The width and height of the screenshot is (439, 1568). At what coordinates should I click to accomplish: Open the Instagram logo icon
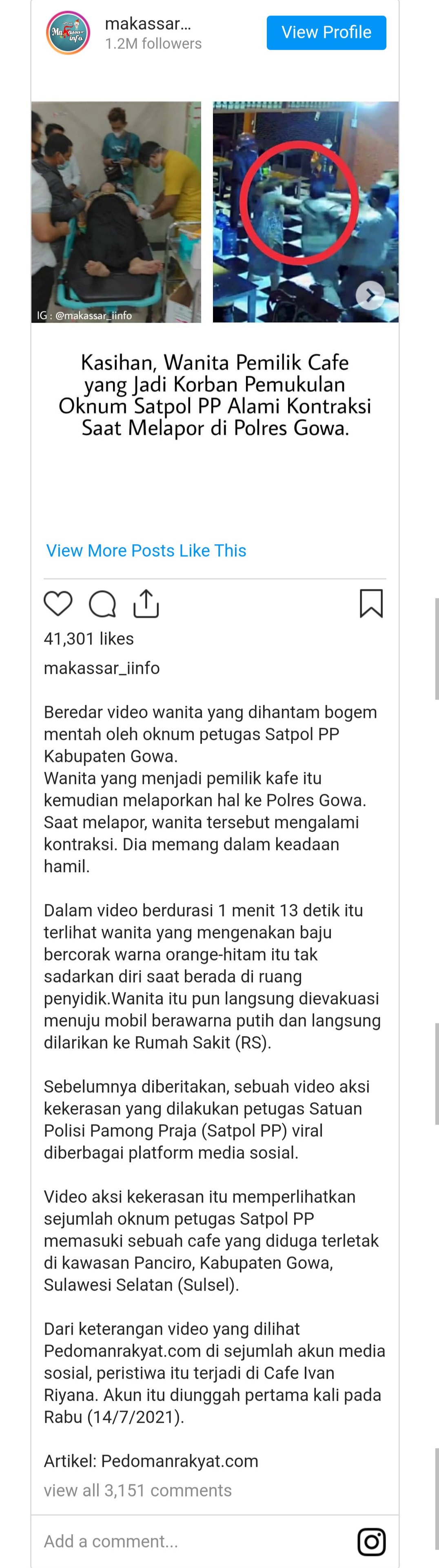(371, 1542)
